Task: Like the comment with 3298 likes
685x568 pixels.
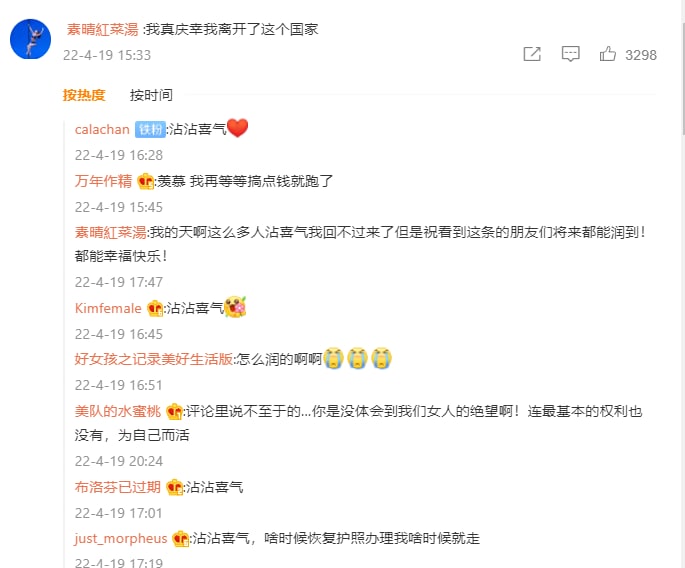Action: tap(608, 54)
